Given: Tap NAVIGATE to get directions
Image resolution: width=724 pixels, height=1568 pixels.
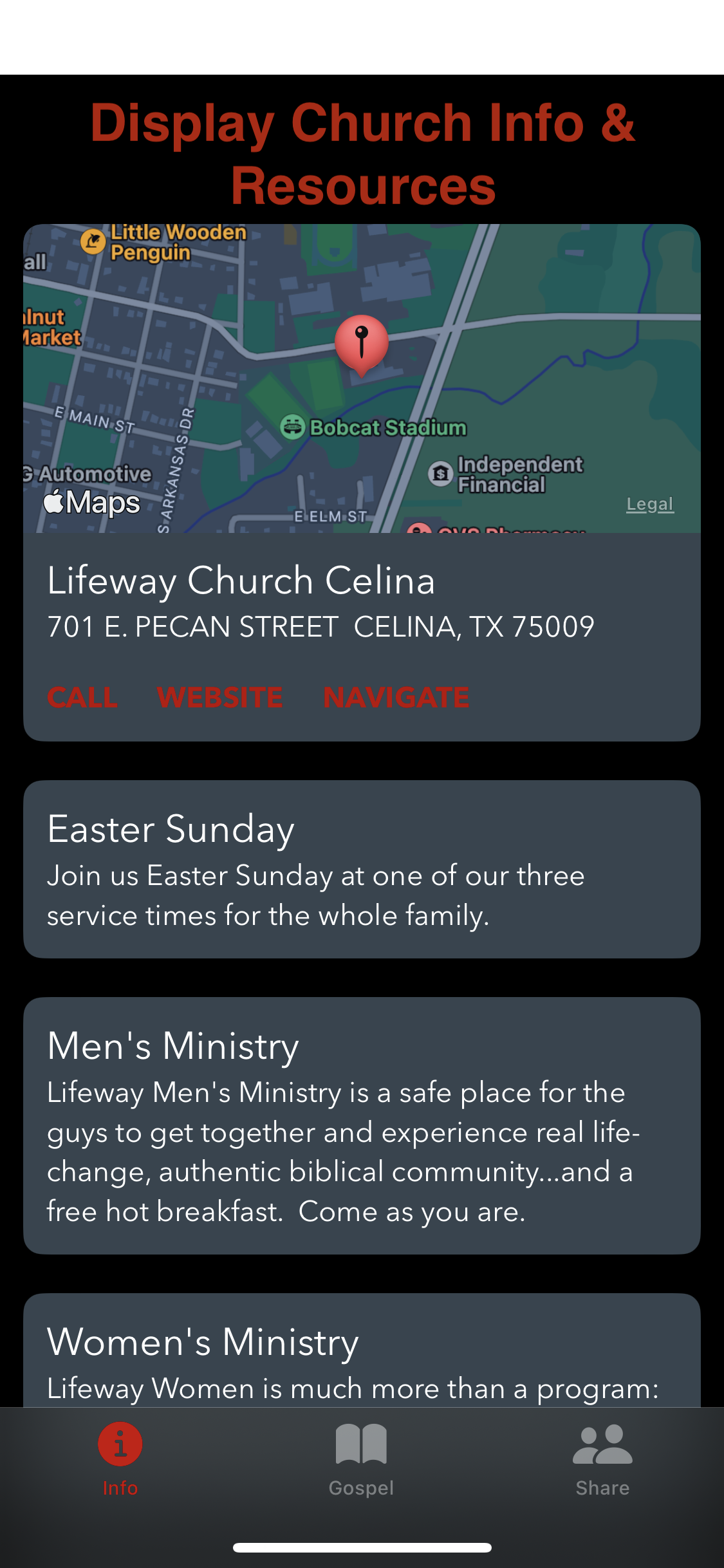Looking at the screenshot, I should point(396,698).
